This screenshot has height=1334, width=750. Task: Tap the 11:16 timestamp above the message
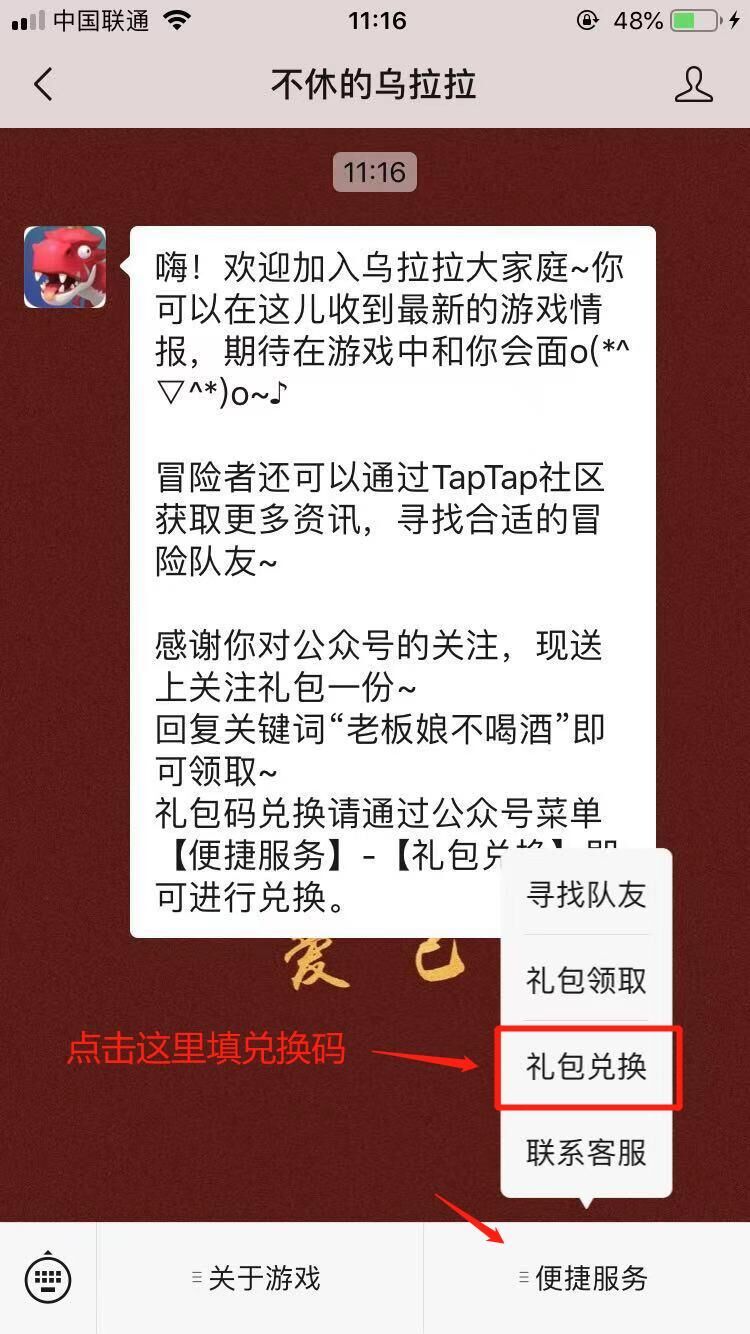(375, 172)
